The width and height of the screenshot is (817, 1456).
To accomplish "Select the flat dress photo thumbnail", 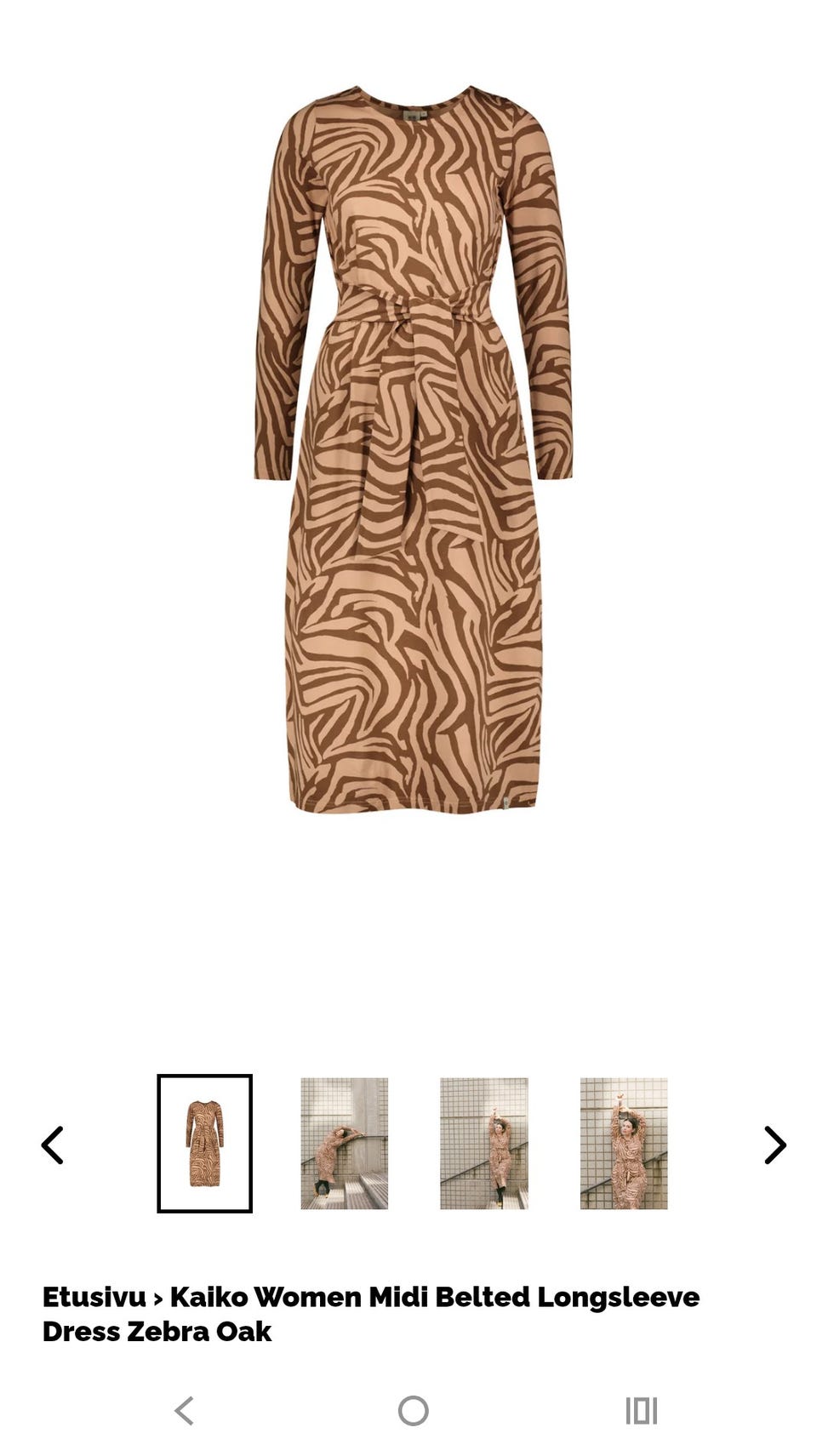I will coord(204,1143).
